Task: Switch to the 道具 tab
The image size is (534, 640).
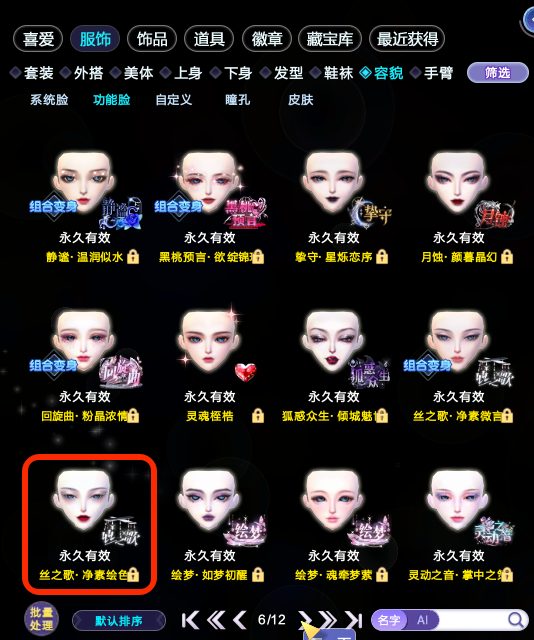Action: 209,39
